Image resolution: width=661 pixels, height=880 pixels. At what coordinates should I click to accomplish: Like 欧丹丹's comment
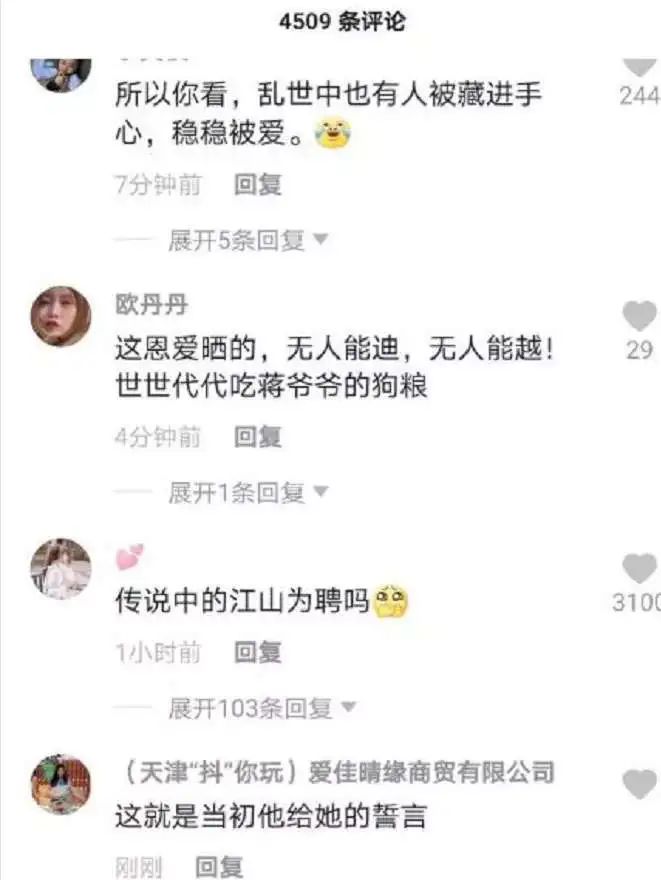pos(639,317)
